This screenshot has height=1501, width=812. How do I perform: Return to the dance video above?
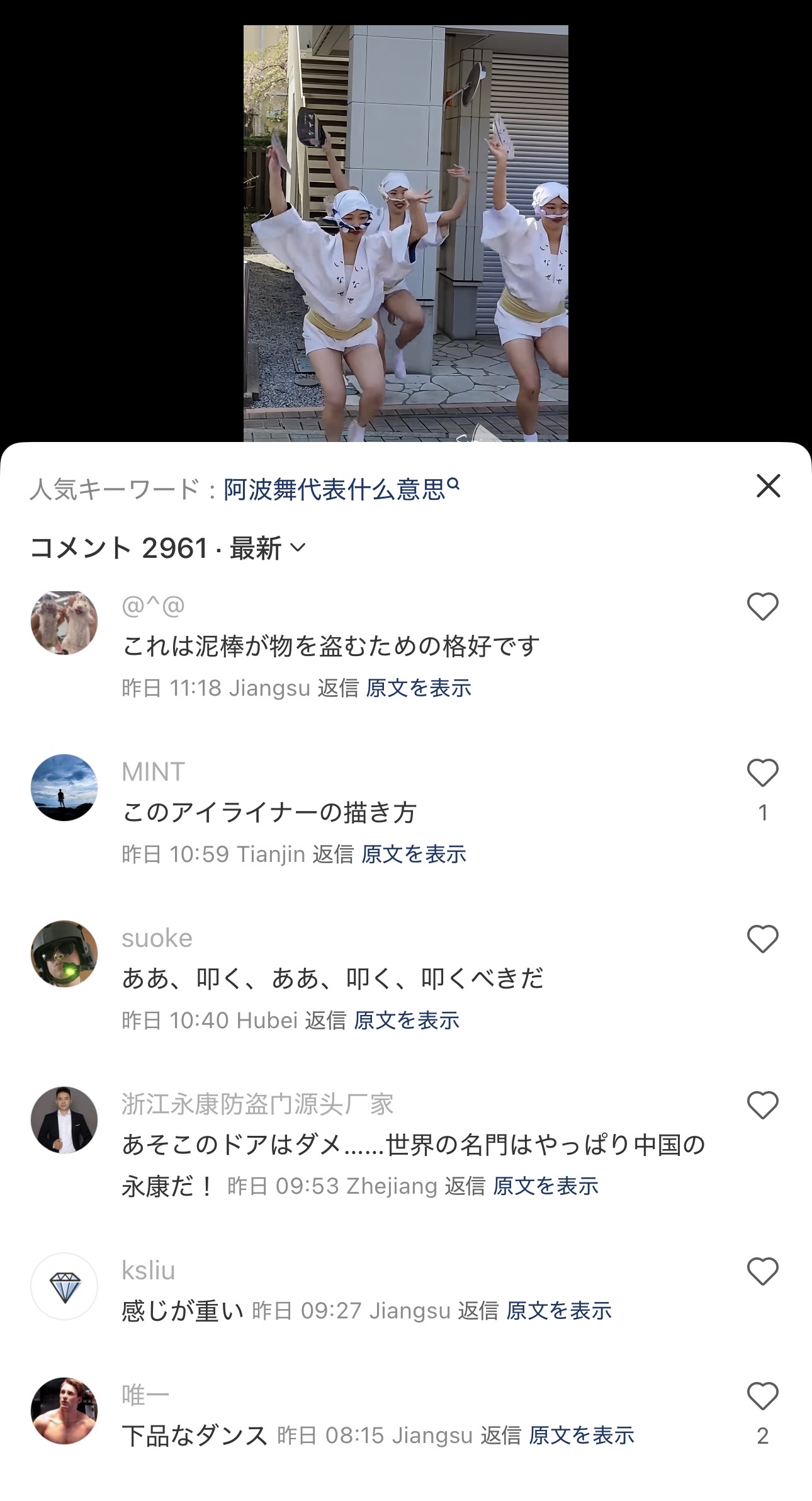[405, 233]
